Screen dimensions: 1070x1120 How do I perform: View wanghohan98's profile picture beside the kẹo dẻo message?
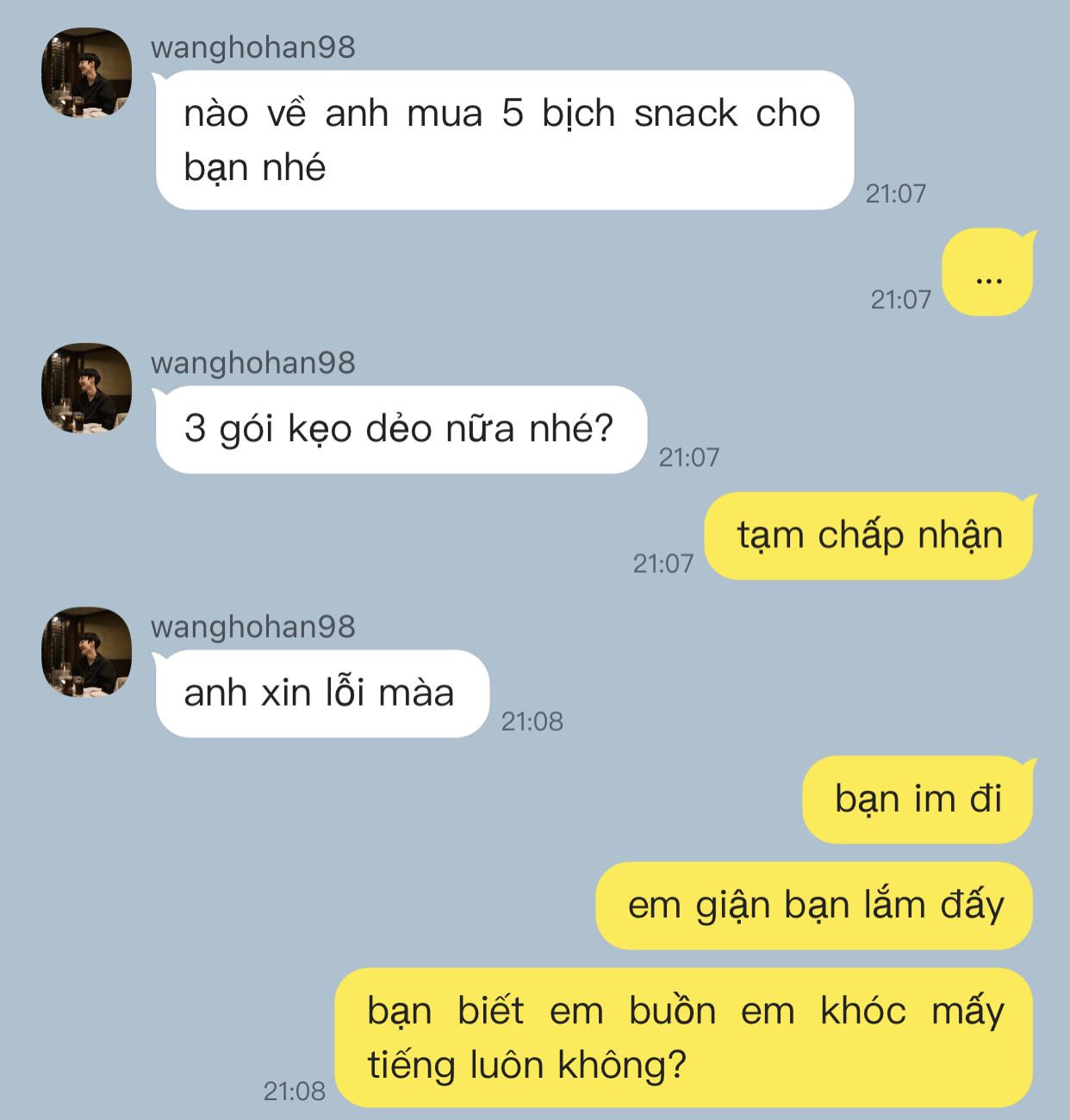[x=86, y=388]
